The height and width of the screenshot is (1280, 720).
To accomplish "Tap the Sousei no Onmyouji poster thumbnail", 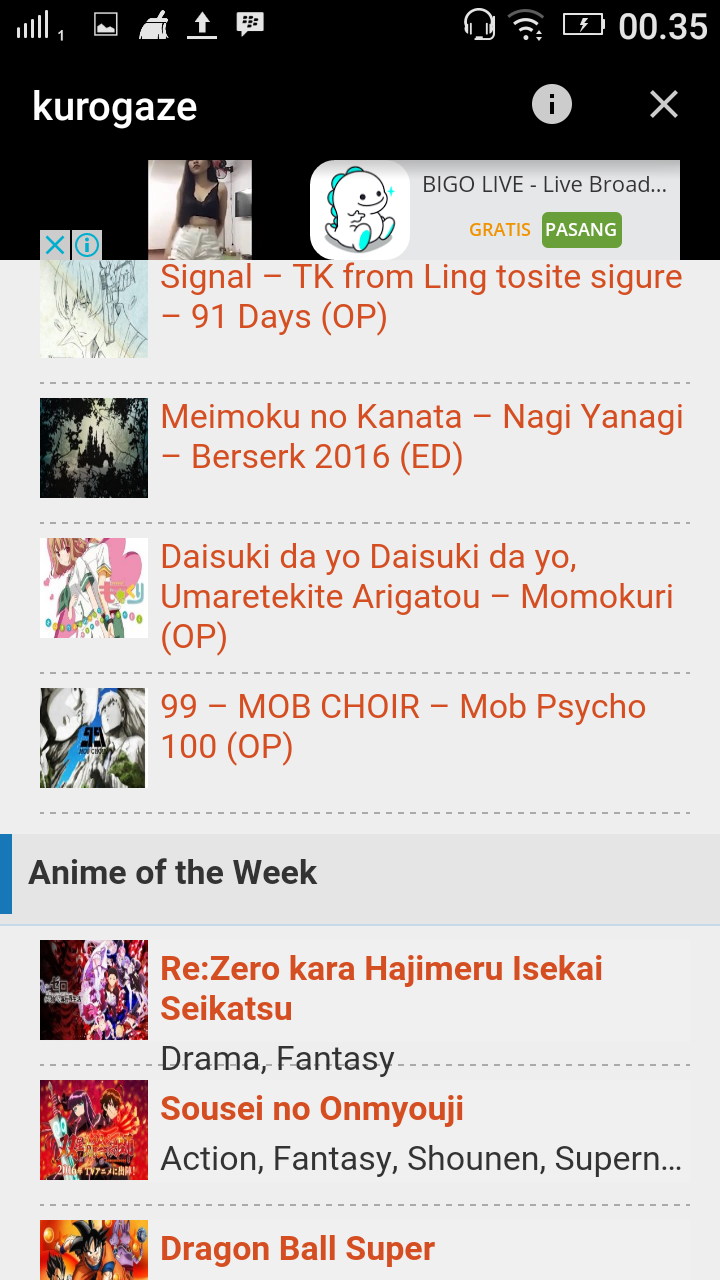I will point(94,1130).
